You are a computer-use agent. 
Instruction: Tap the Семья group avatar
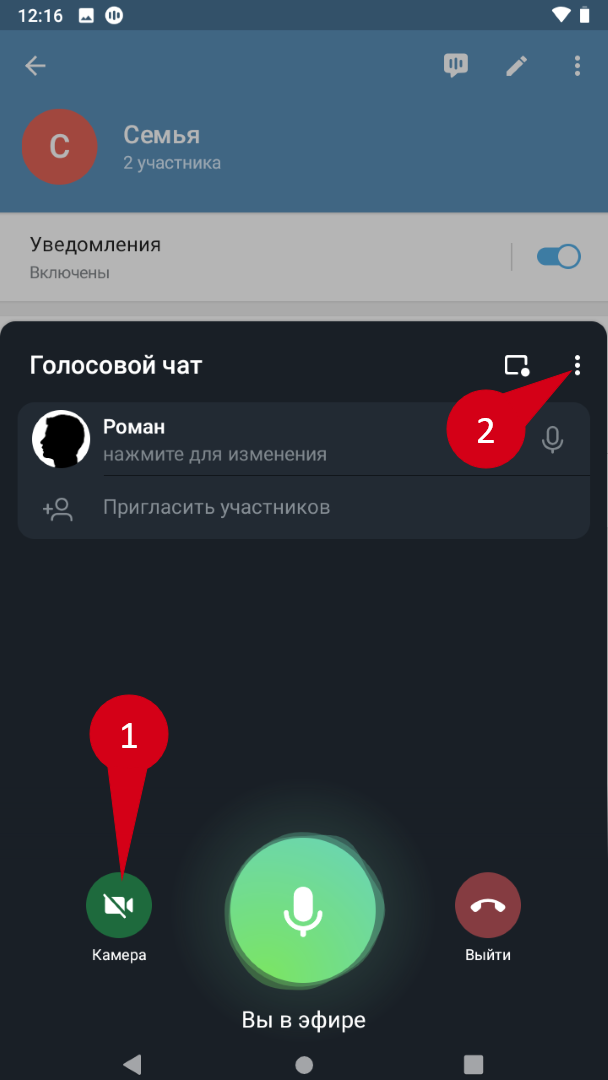tap(60, 147)
